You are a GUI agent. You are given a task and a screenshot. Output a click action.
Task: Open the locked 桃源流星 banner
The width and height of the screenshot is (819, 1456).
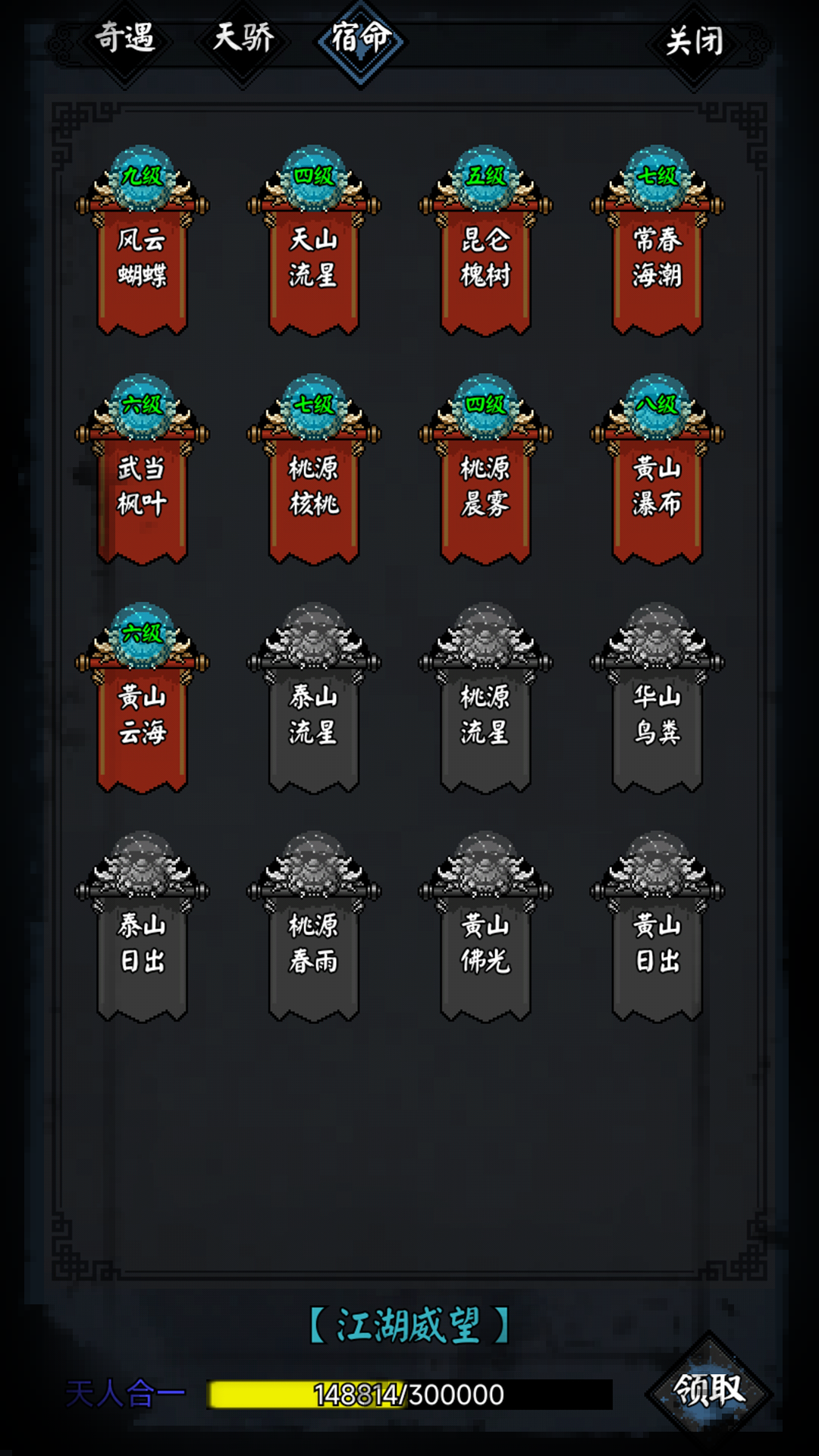485,714
